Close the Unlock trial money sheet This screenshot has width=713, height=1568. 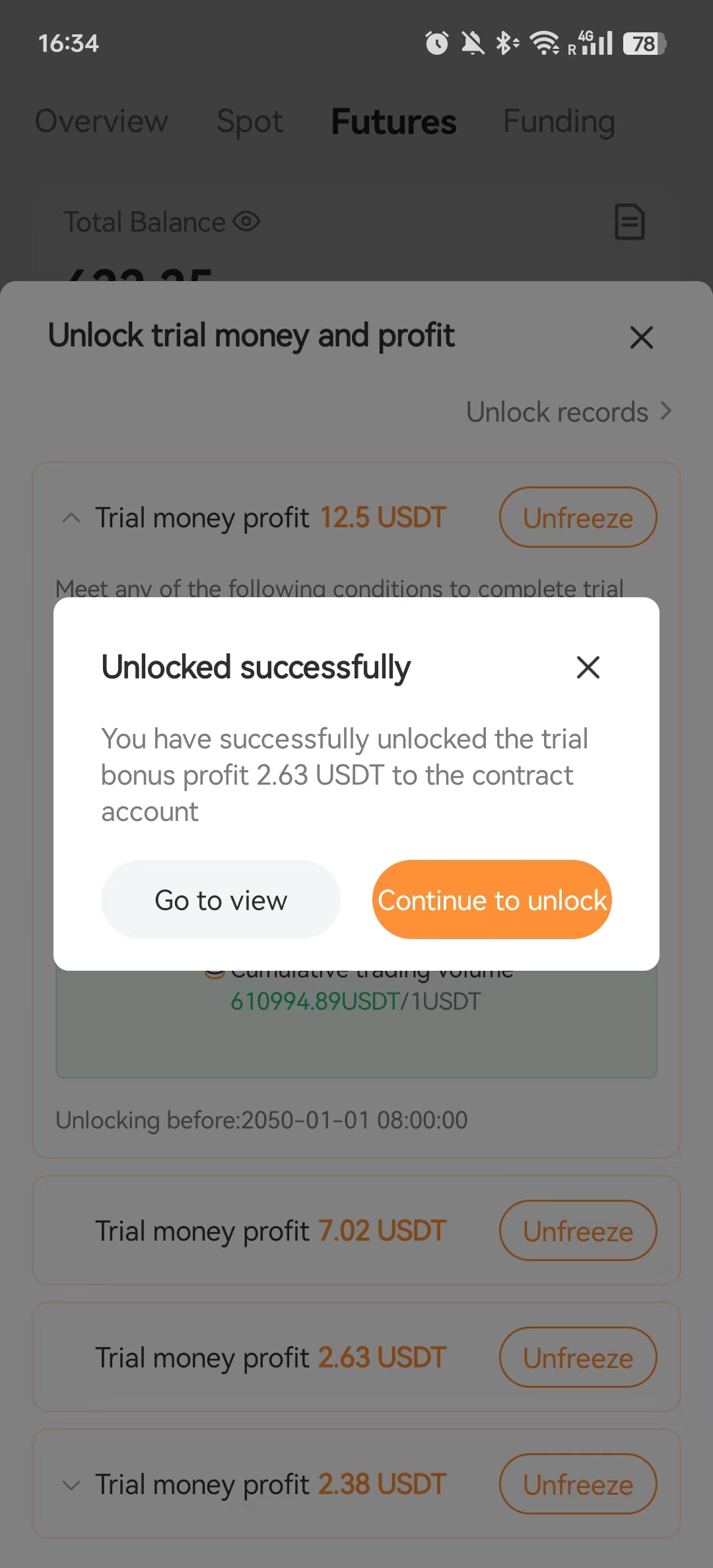tap(641, 337)
